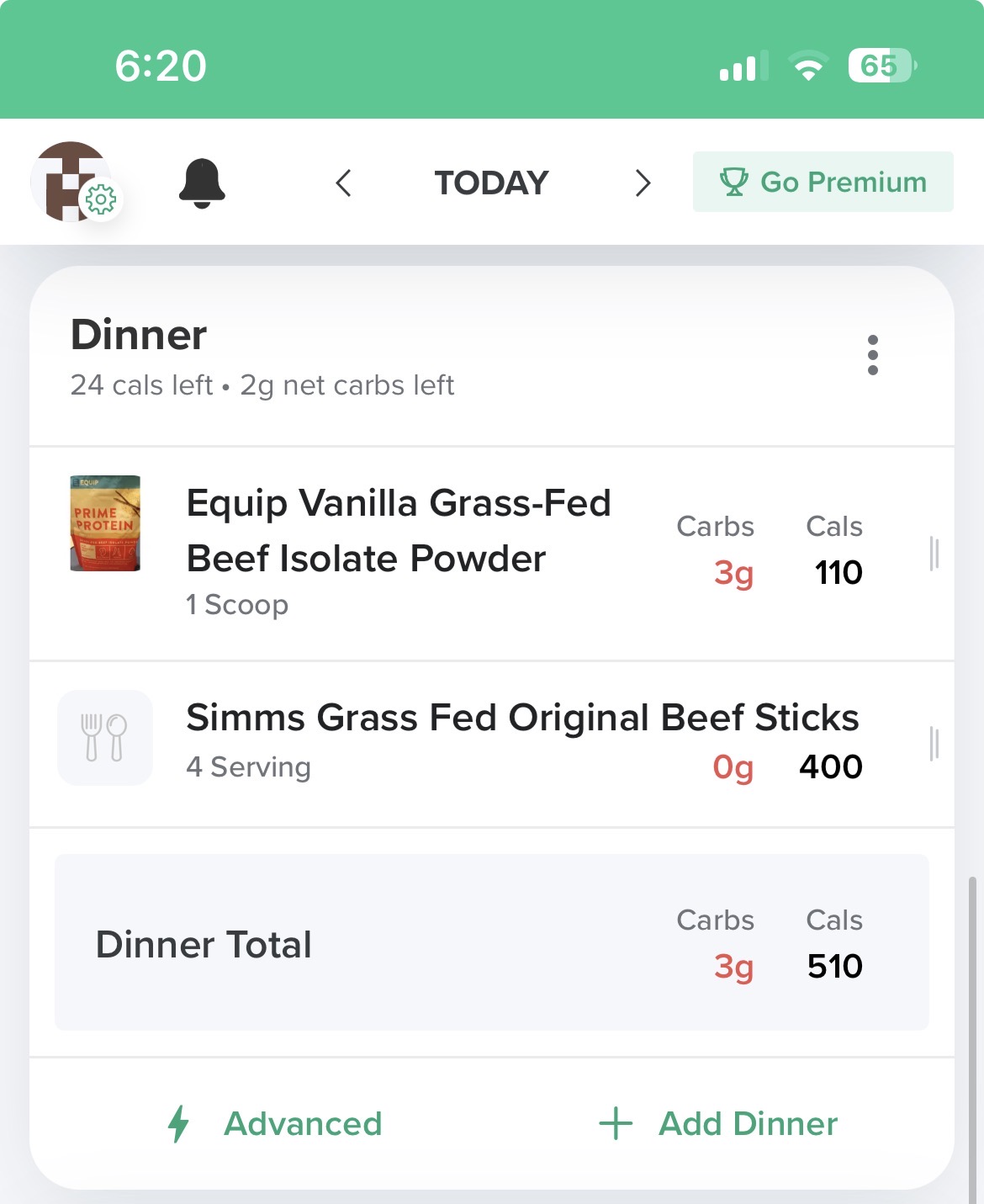The width and height of the screenshot is (984, 1204).
Task: Open the Dinner overflow menu
Action: (872, 355)
